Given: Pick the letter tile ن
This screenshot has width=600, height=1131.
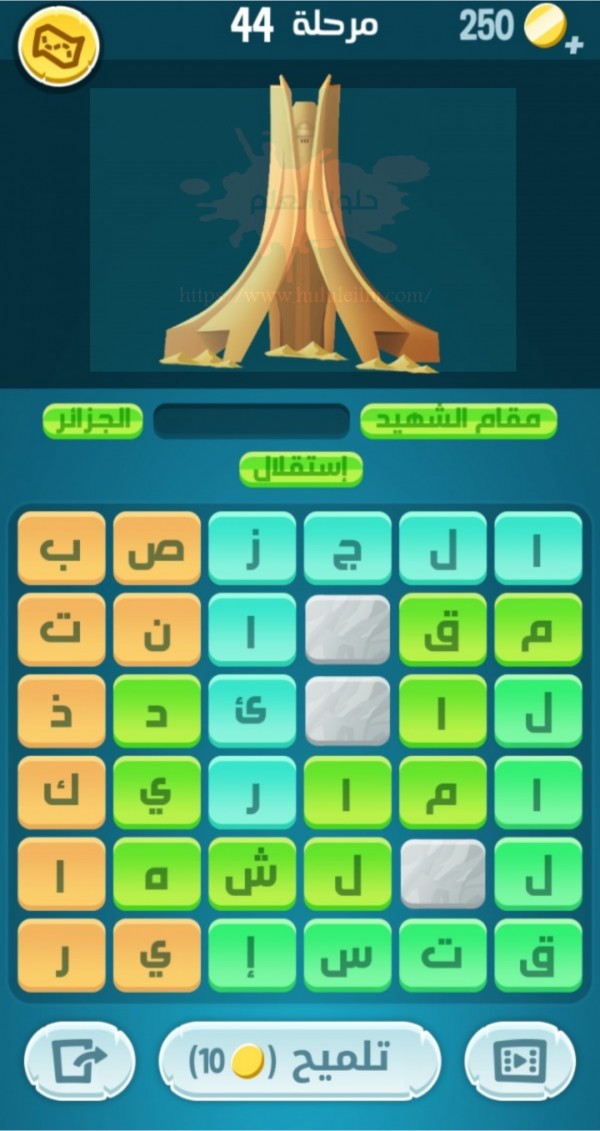Looking at the screenshot, I should point(157,629).
